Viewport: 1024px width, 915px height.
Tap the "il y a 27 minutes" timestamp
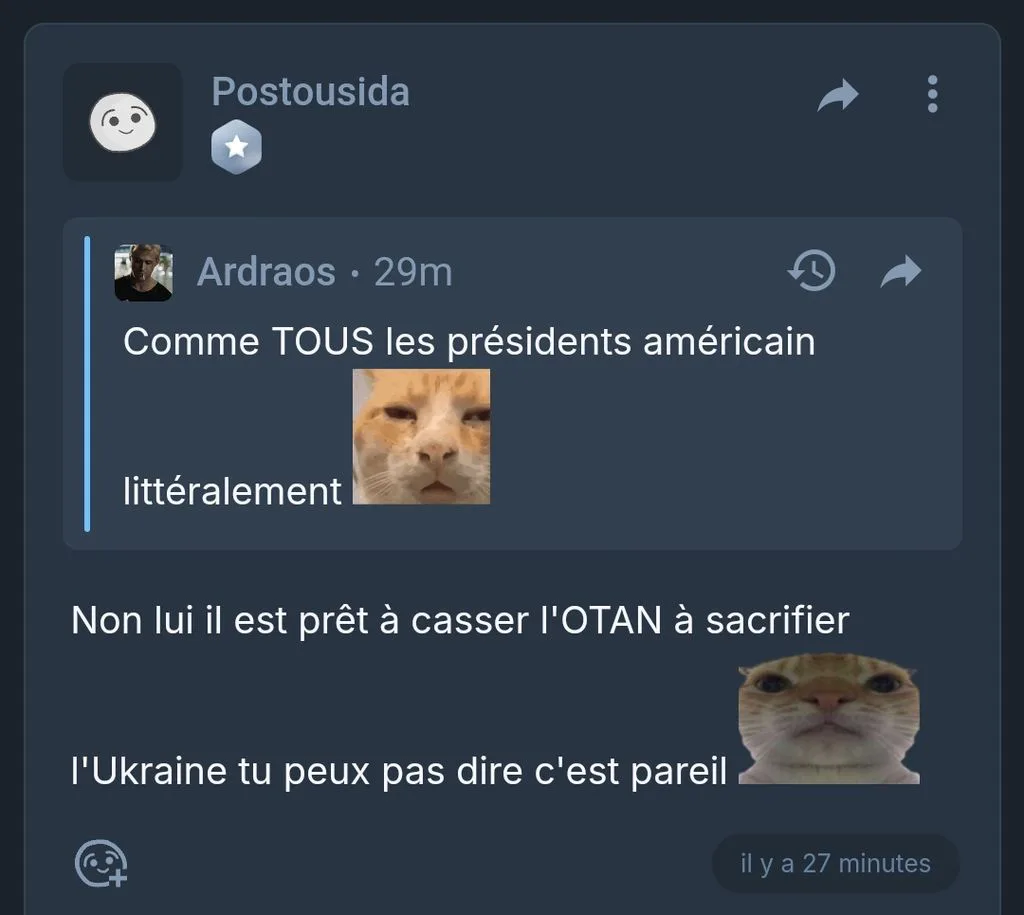click(835, 863)
